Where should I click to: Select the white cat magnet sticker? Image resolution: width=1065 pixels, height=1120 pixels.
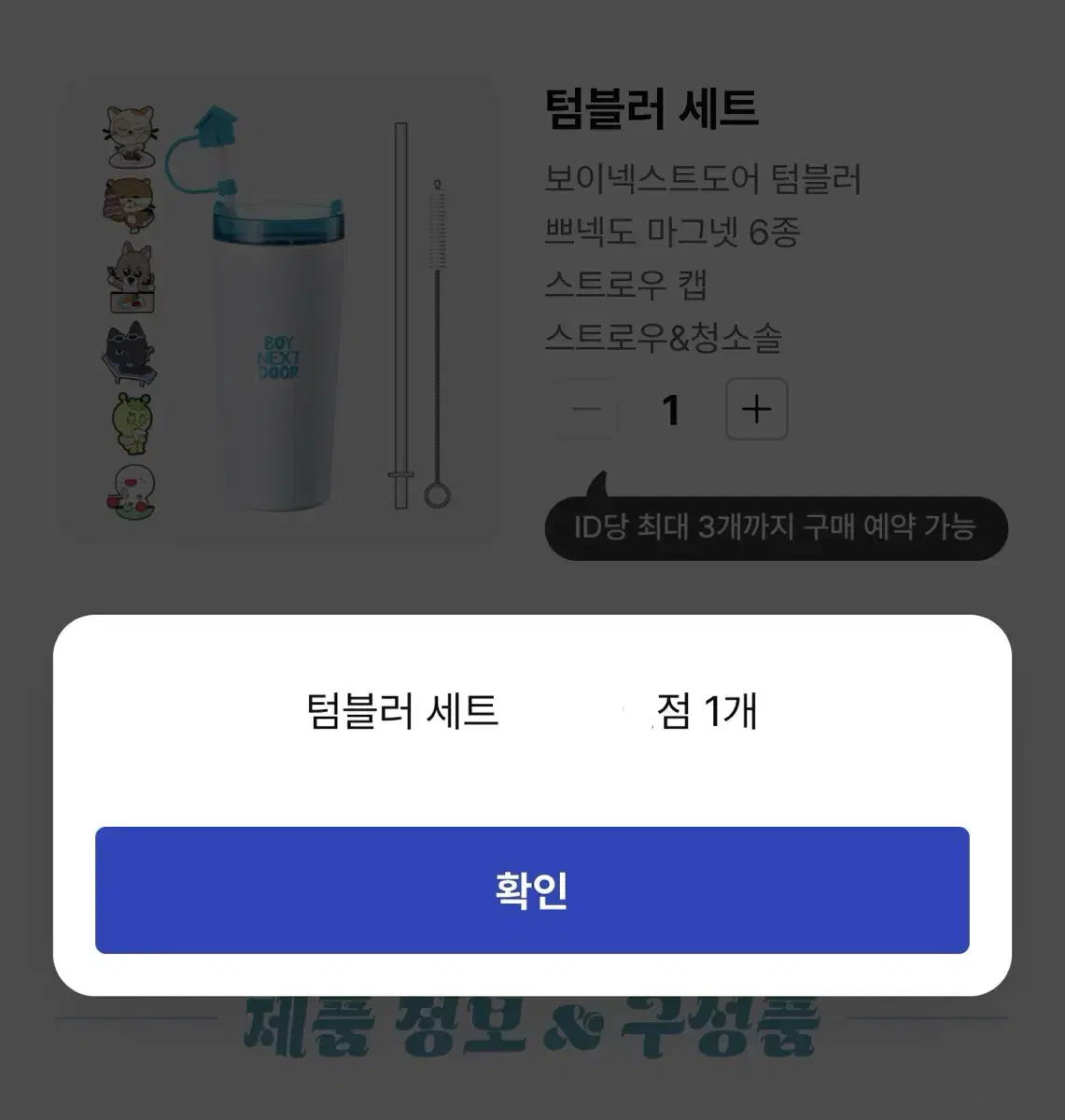coord(131,135)
